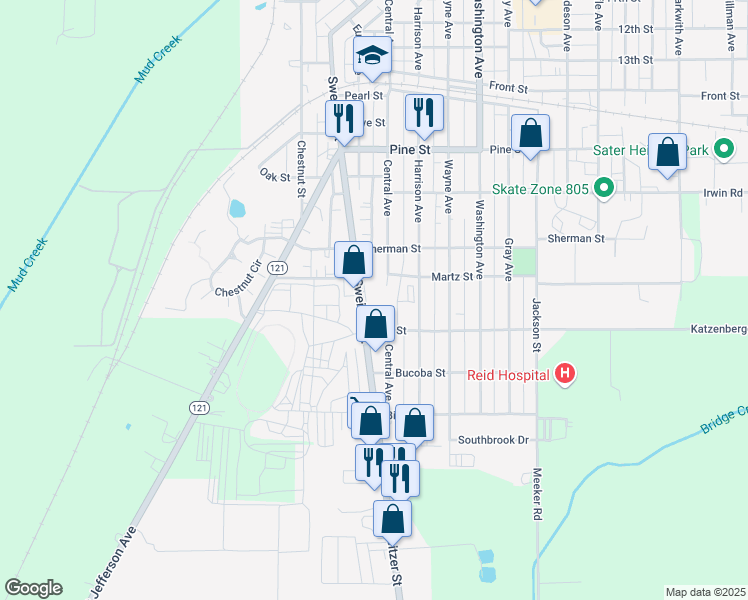Open the graduation cap school marker
This screenshot has height=600, width=748.
372,57
